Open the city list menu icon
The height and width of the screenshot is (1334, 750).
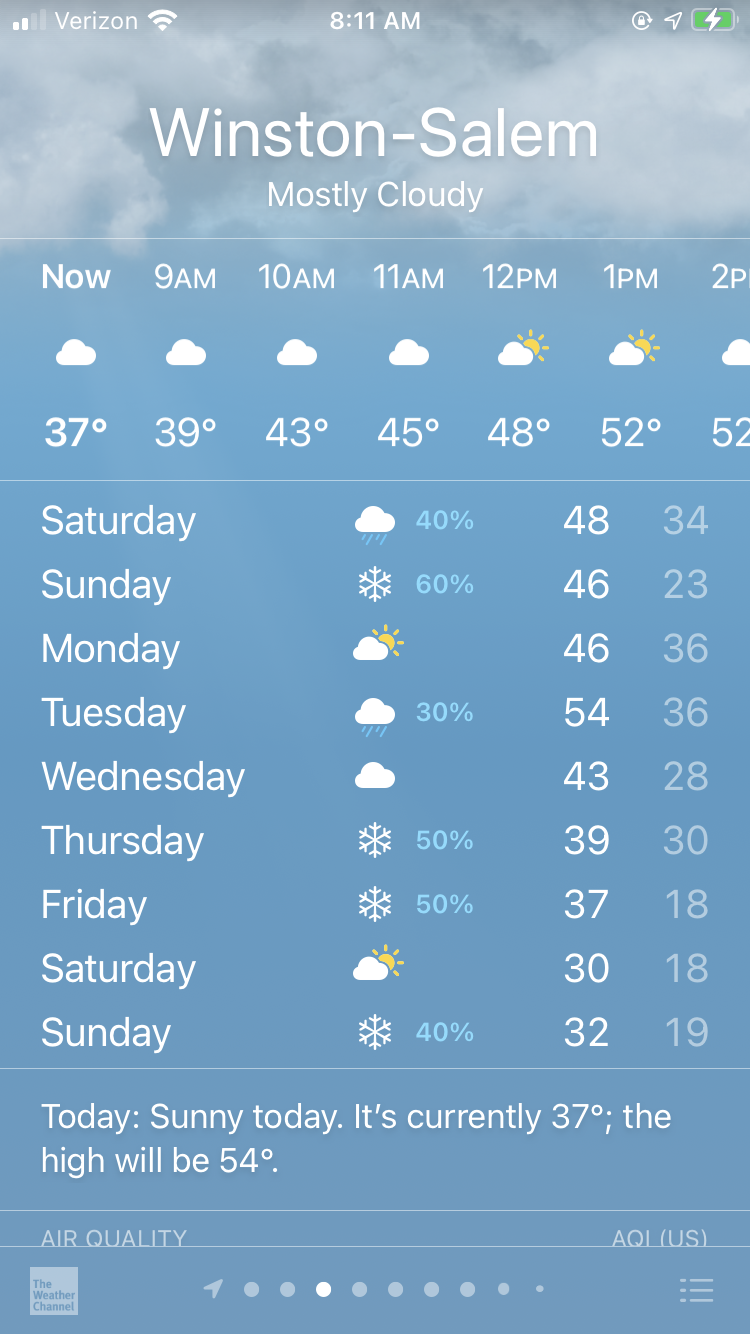[x=696, y=1290]
